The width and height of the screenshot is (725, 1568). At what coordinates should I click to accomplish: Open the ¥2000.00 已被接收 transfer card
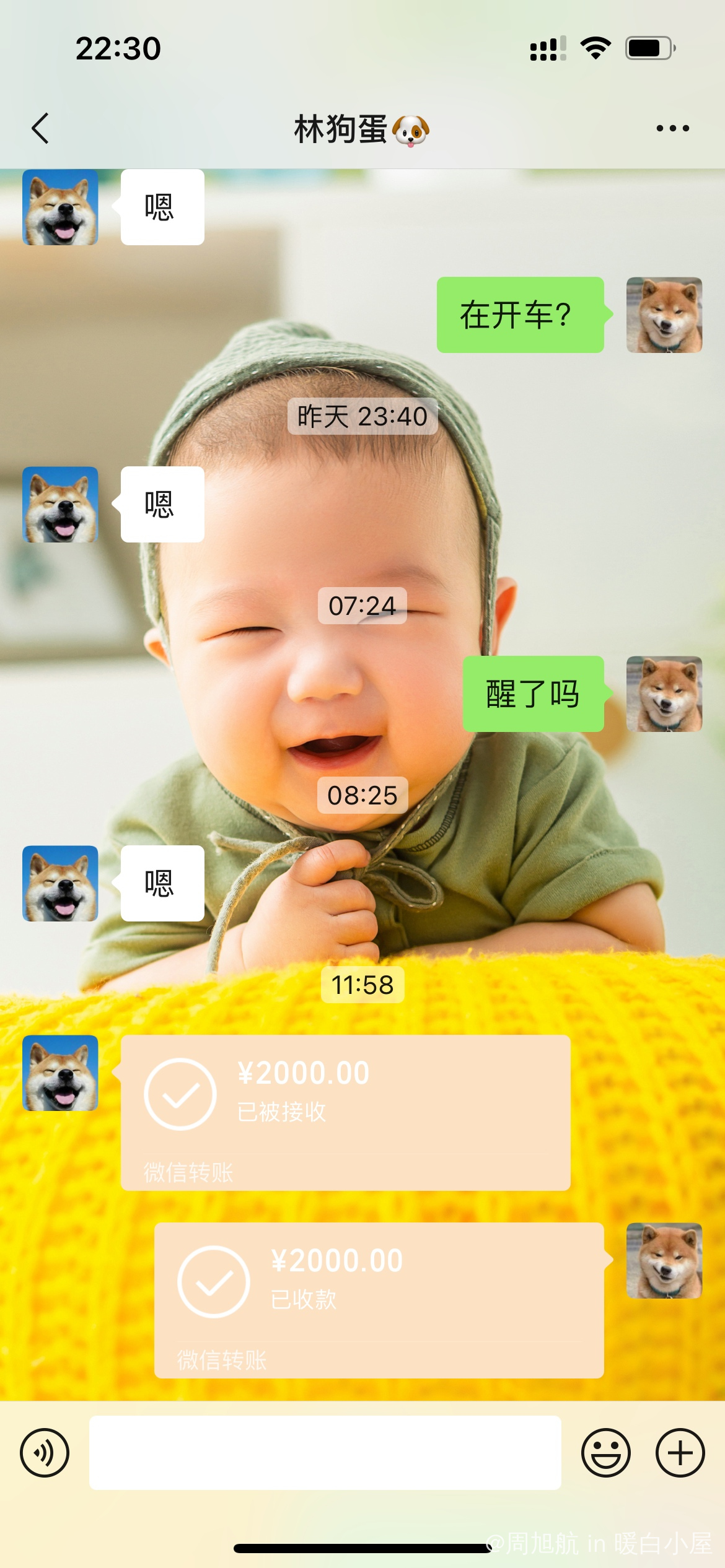click(x=345, y=1112)
